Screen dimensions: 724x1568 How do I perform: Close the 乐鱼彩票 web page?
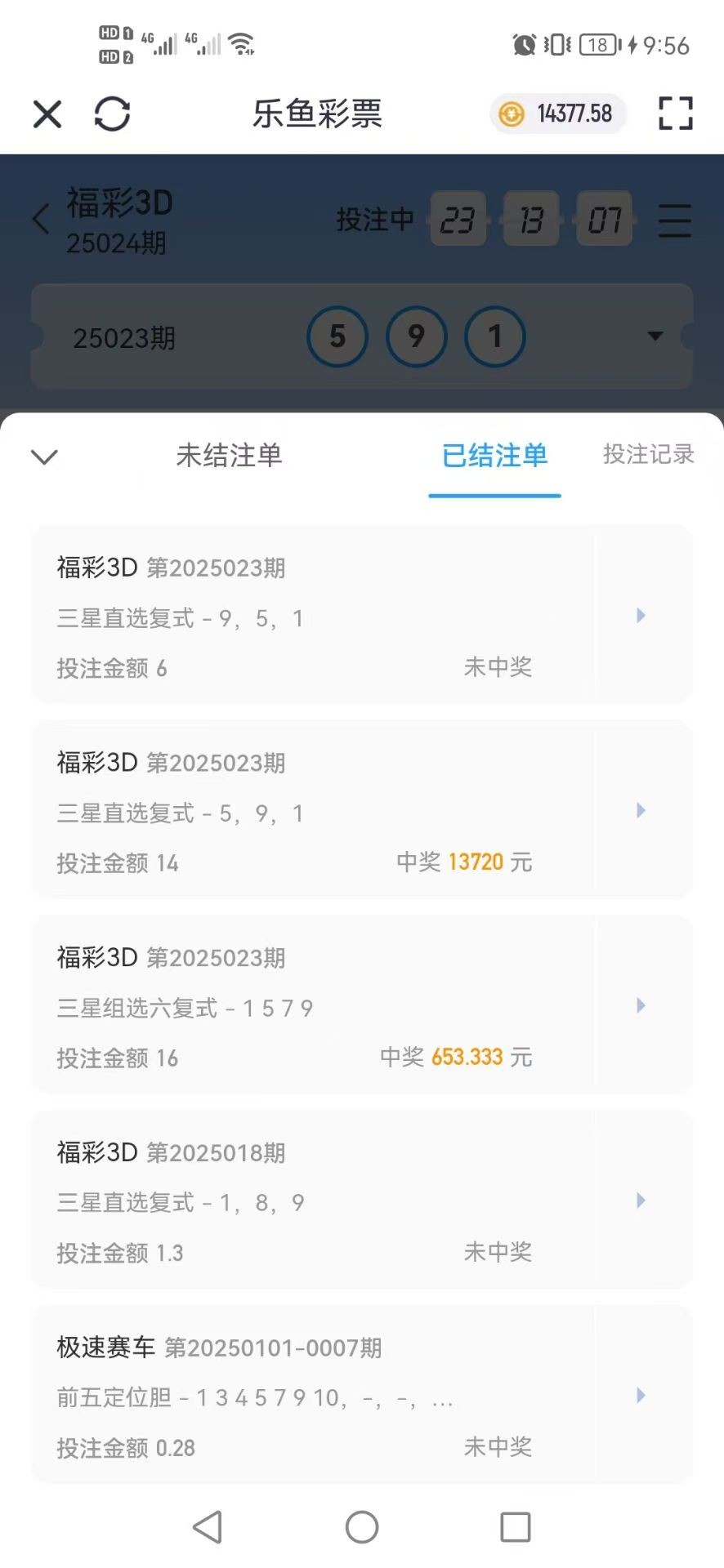tap(47, 114)
